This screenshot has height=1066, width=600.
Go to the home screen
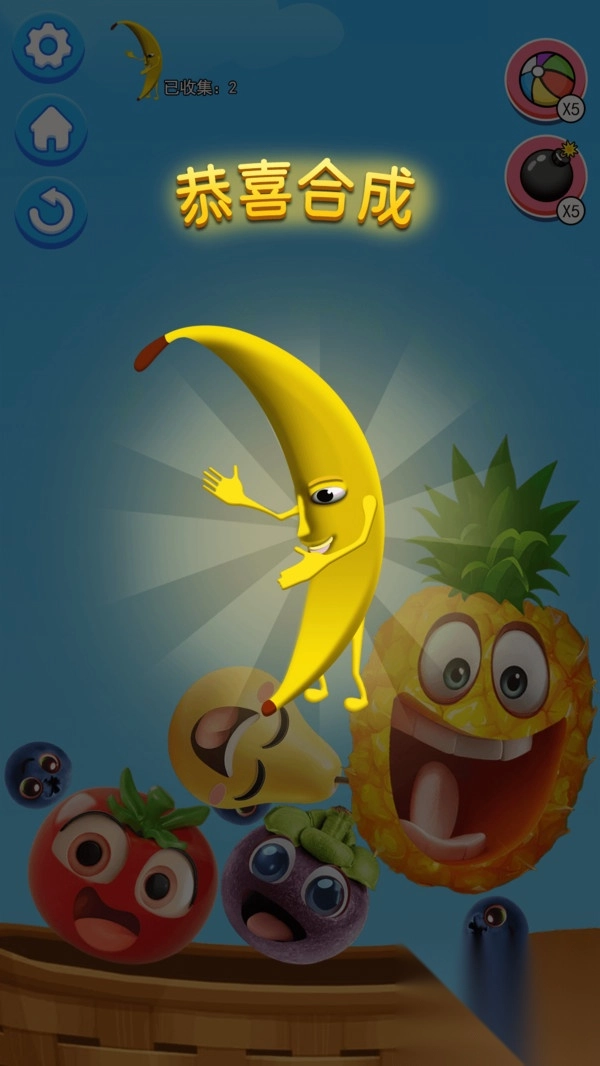tap(50, 130)
